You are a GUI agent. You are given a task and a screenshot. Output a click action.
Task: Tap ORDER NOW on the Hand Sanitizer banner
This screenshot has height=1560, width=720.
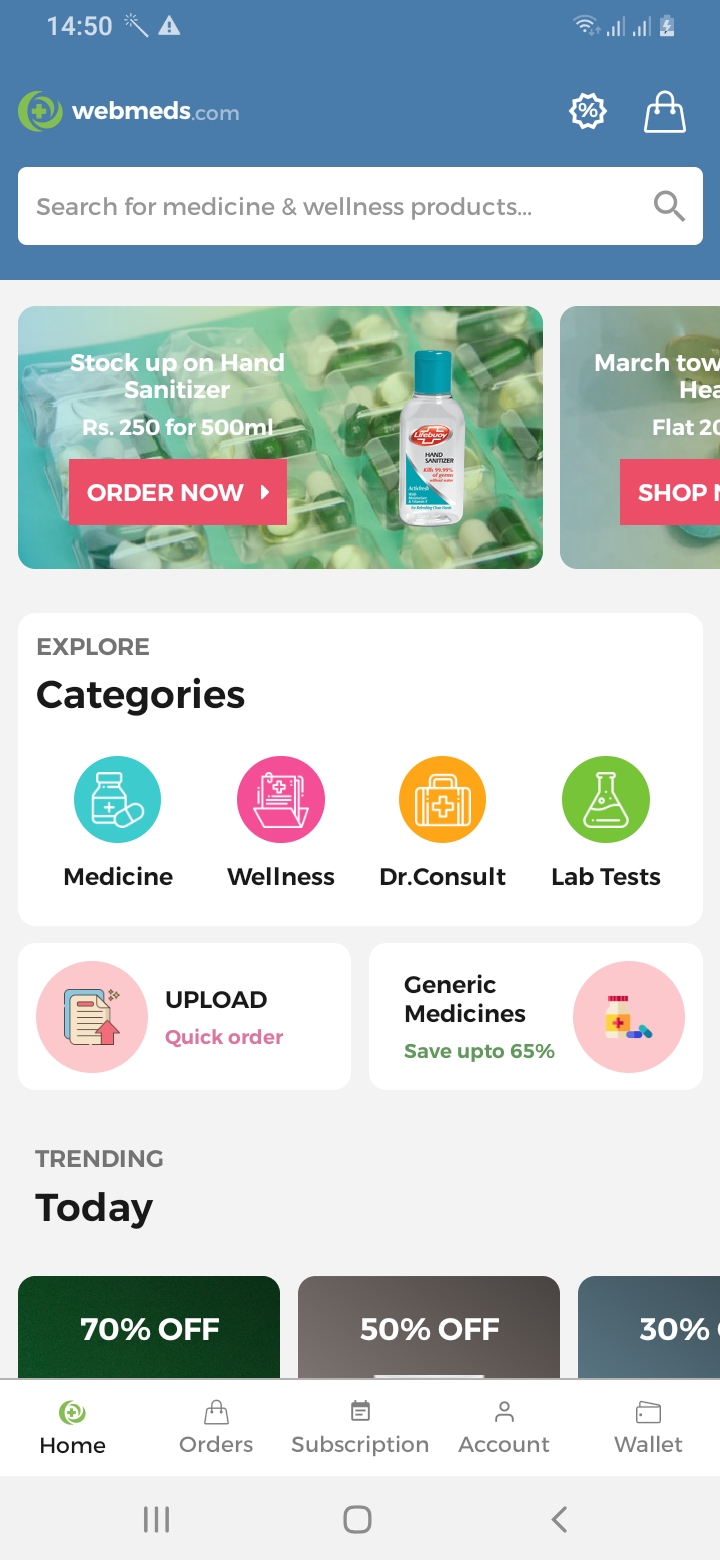[178, 492]
